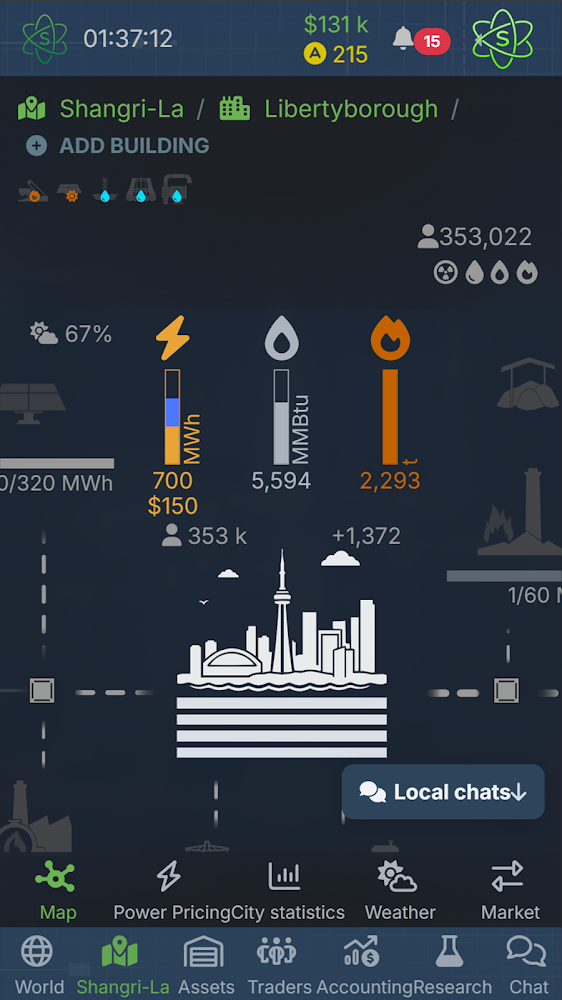Open the notifications bell with 15 alerts

[x=420, y=41]
